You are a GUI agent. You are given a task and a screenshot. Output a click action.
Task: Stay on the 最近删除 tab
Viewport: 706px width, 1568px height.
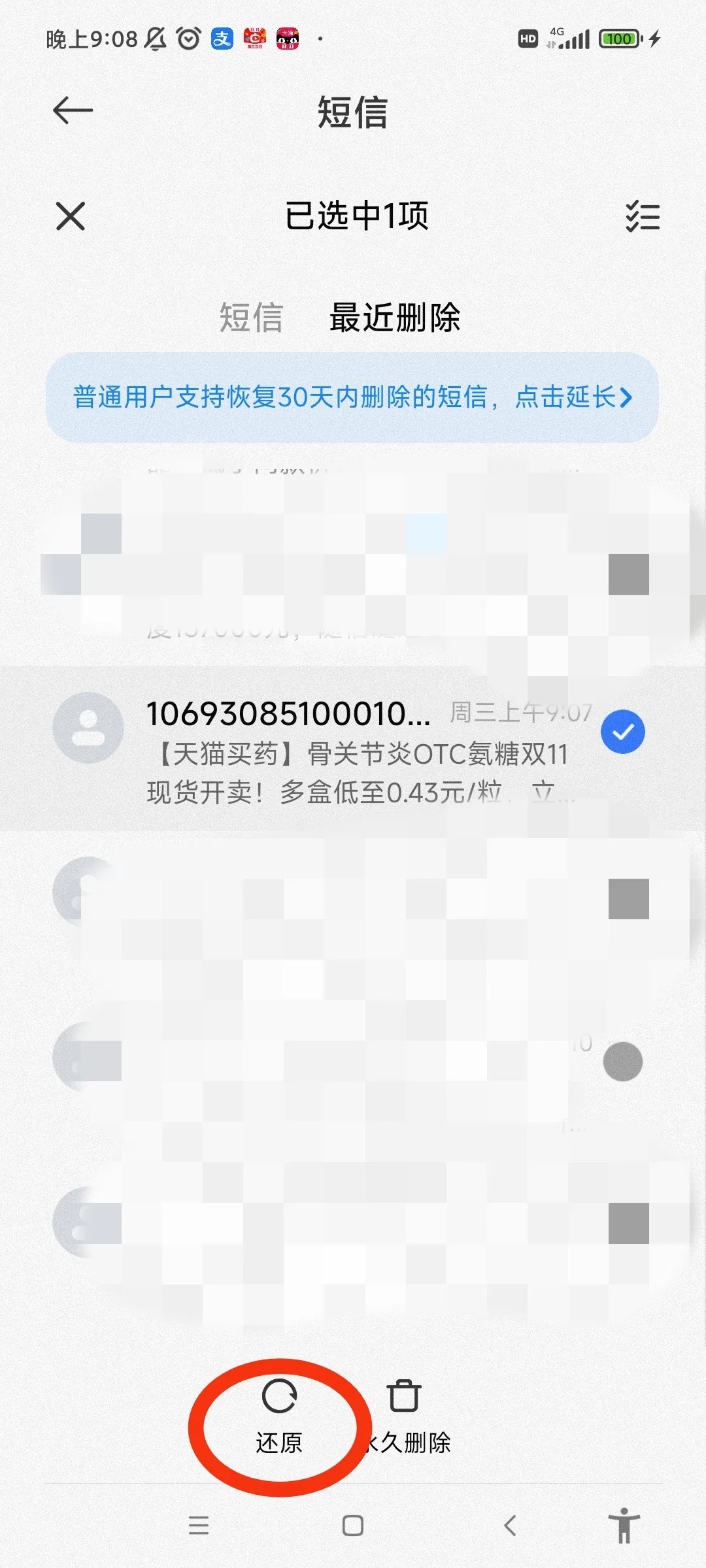click(395, 318)
